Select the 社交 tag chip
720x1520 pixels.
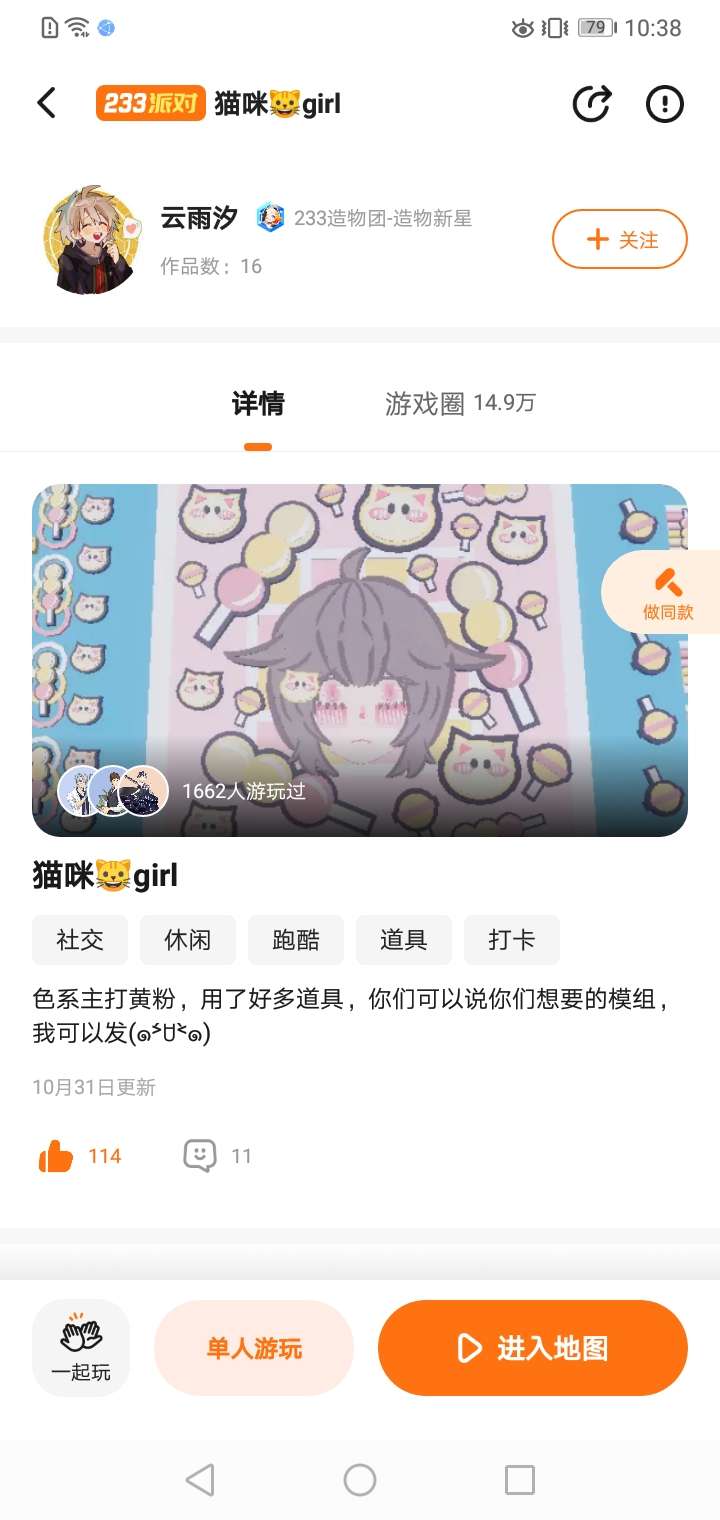[80, 940]
